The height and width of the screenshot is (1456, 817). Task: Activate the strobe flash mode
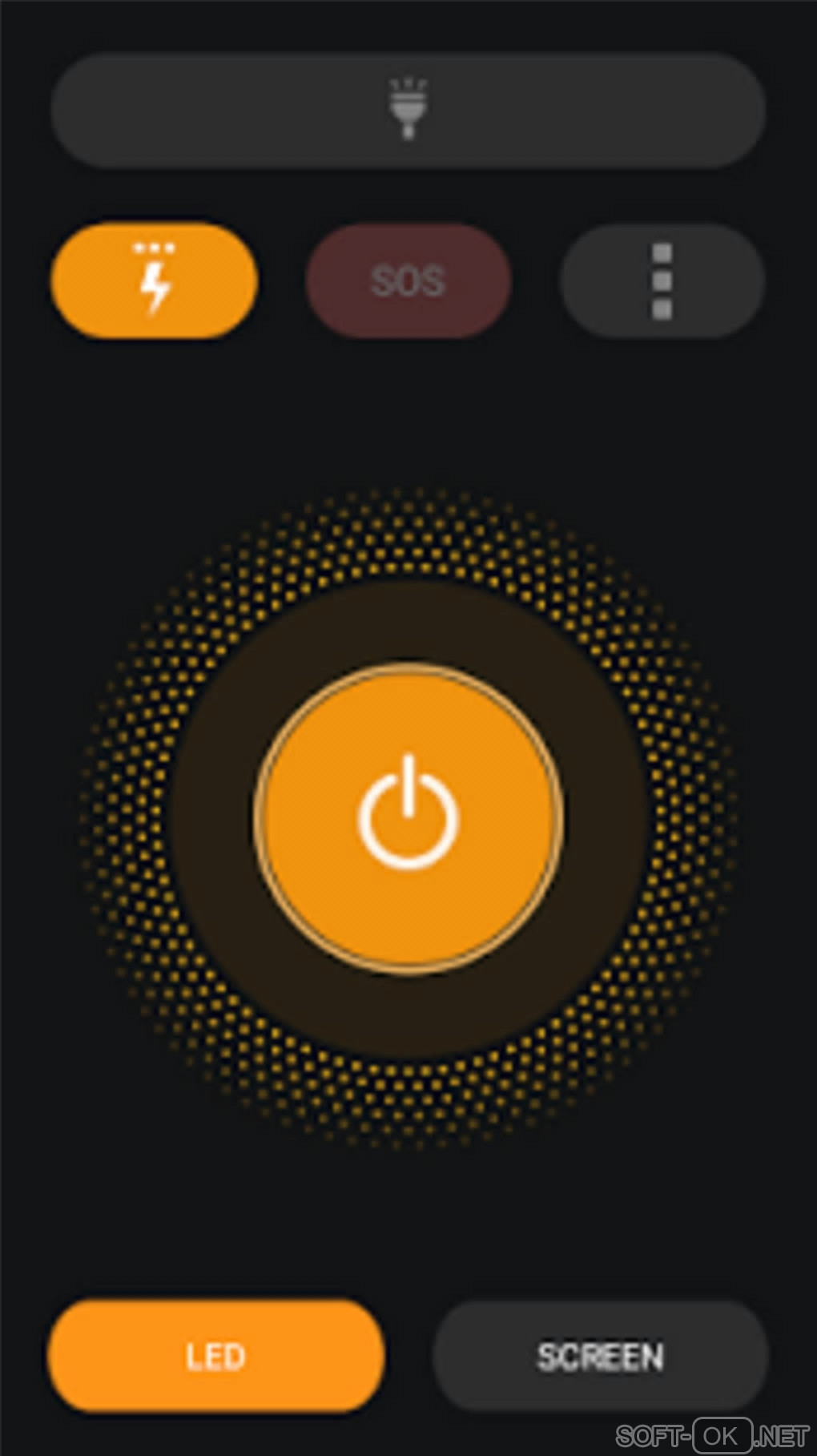coord(154,280)
